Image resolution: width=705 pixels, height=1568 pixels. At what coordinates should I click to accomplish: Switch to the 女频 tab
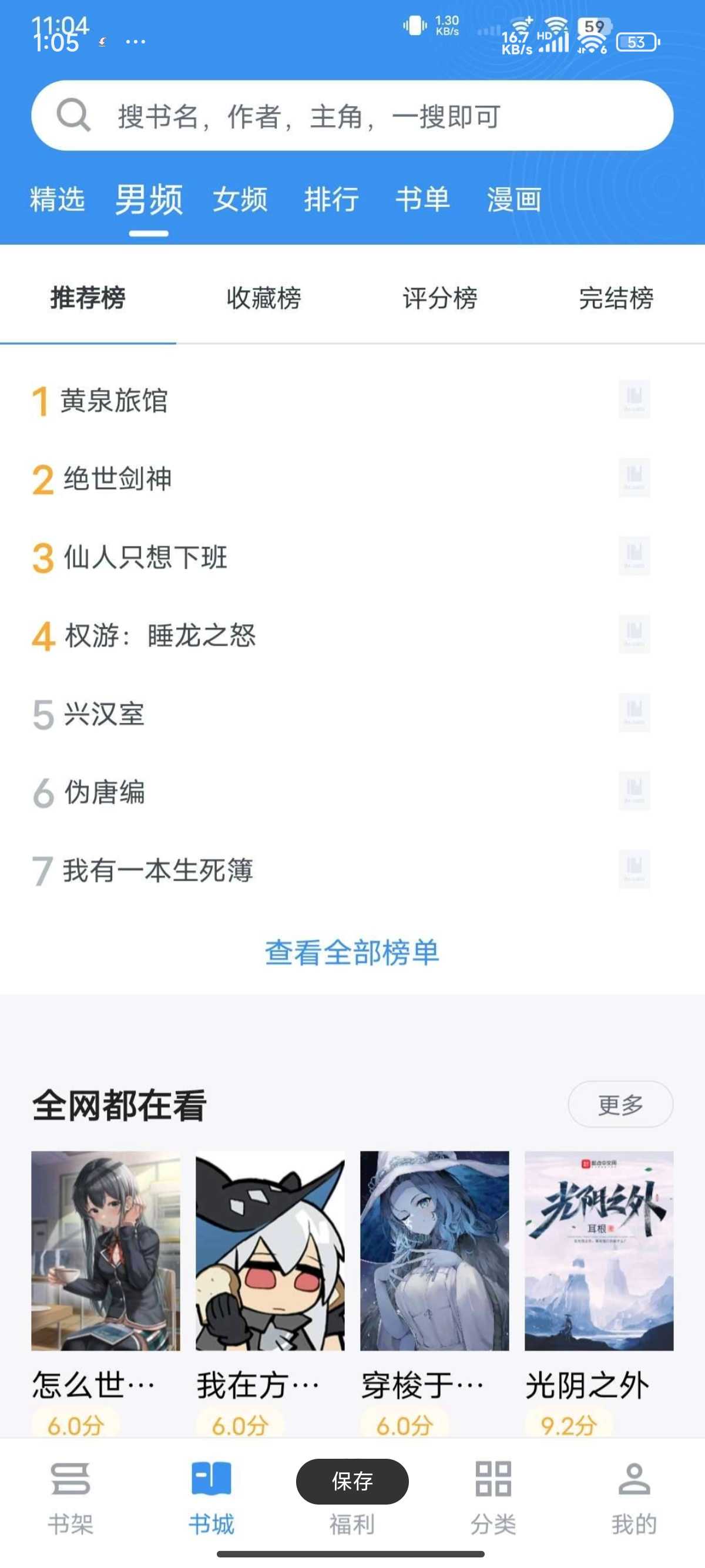(240, 200)
